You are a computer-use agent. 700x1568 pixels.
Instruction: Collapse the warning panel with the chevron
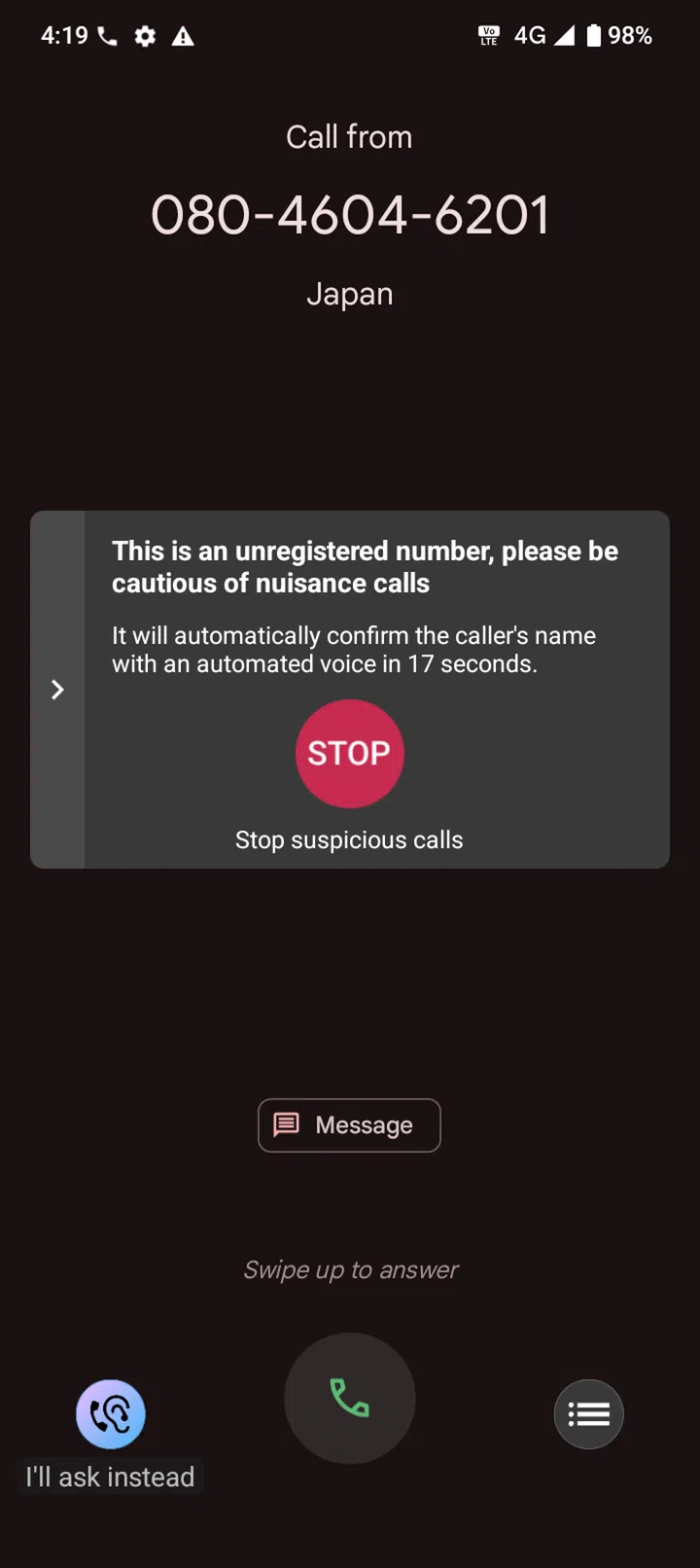click(x=57, y=690)
